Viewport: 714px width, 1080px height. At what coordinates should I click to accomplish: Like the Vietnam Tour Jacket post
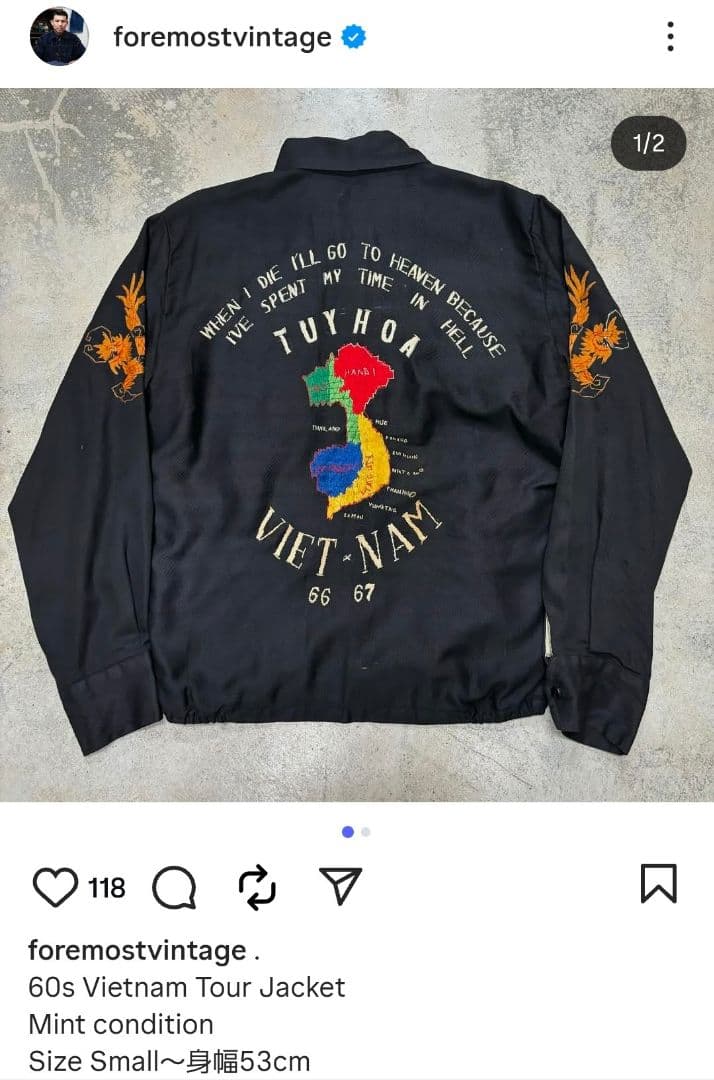(55, 887)
